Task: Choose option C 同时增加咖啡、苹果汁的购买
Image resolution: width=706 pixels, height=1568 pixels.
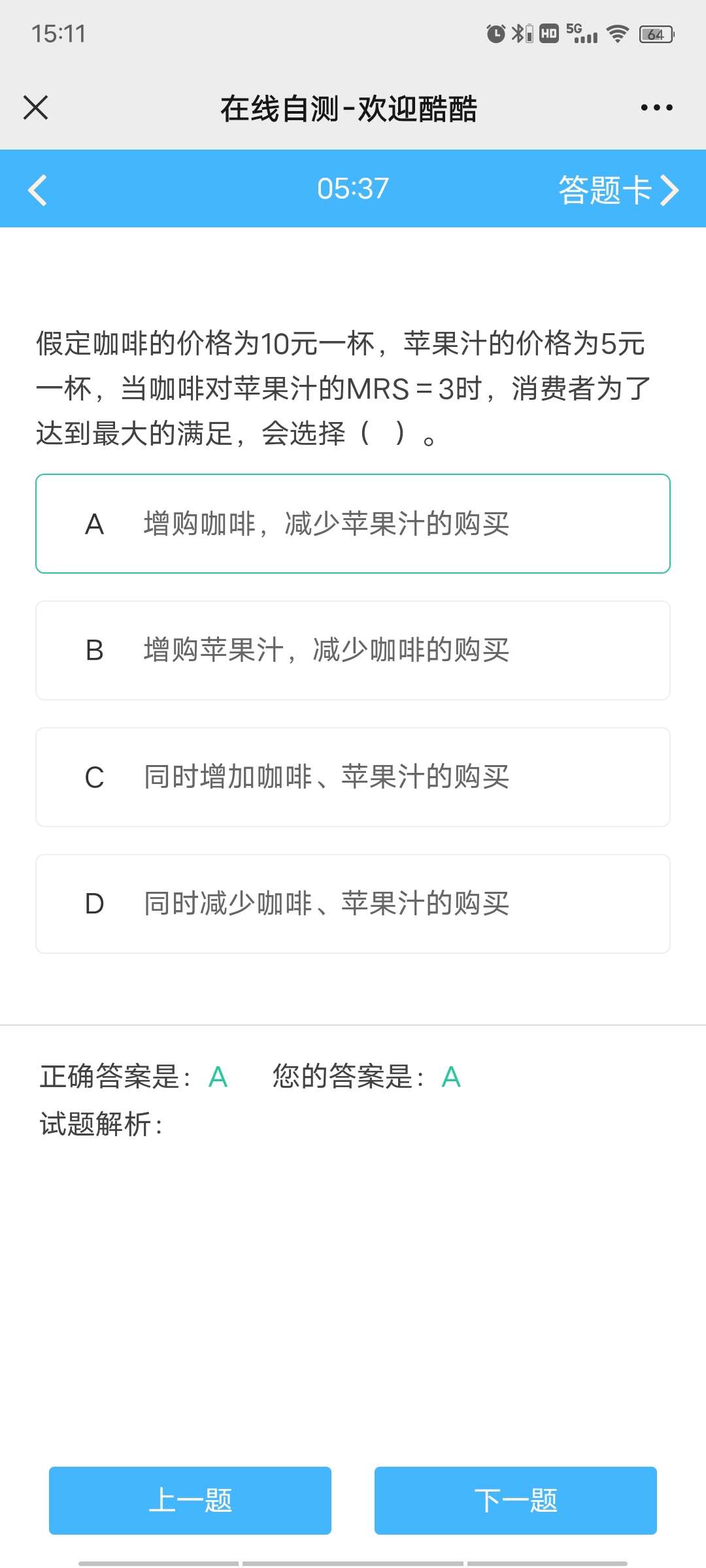Action: pos(353,777)
